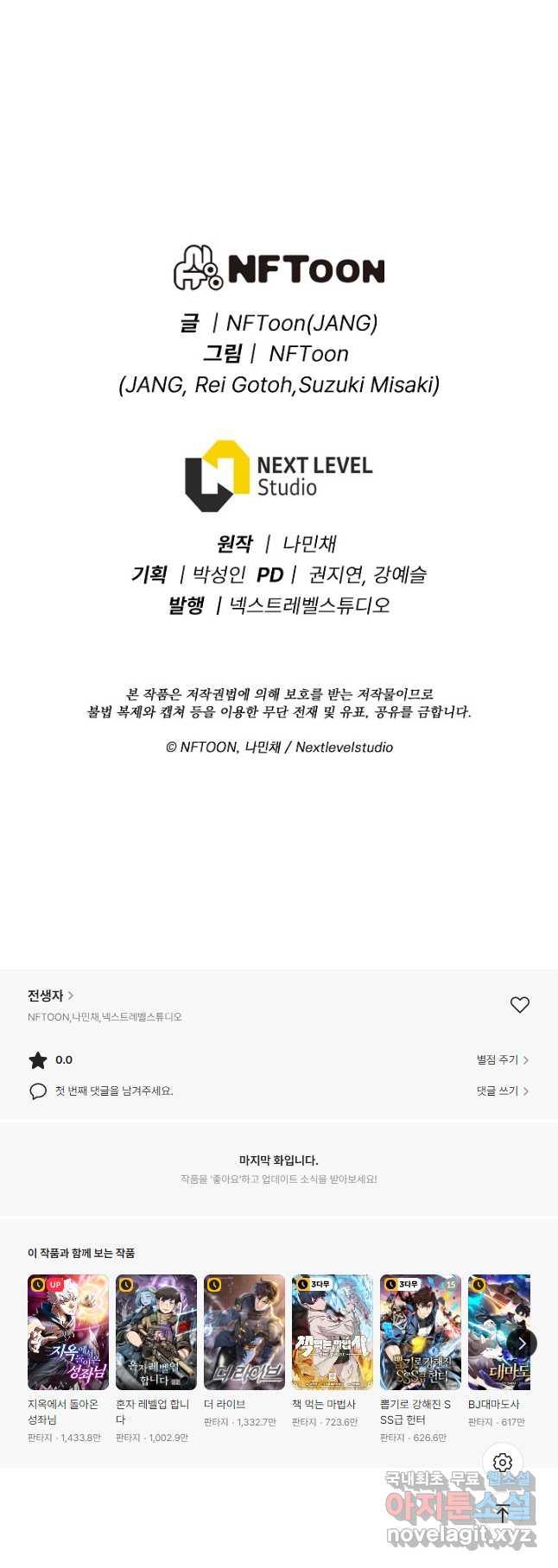
Task: Open 지옥에서 돌아온 성좌님 webtoon
Action: [x=68, y=1332]
